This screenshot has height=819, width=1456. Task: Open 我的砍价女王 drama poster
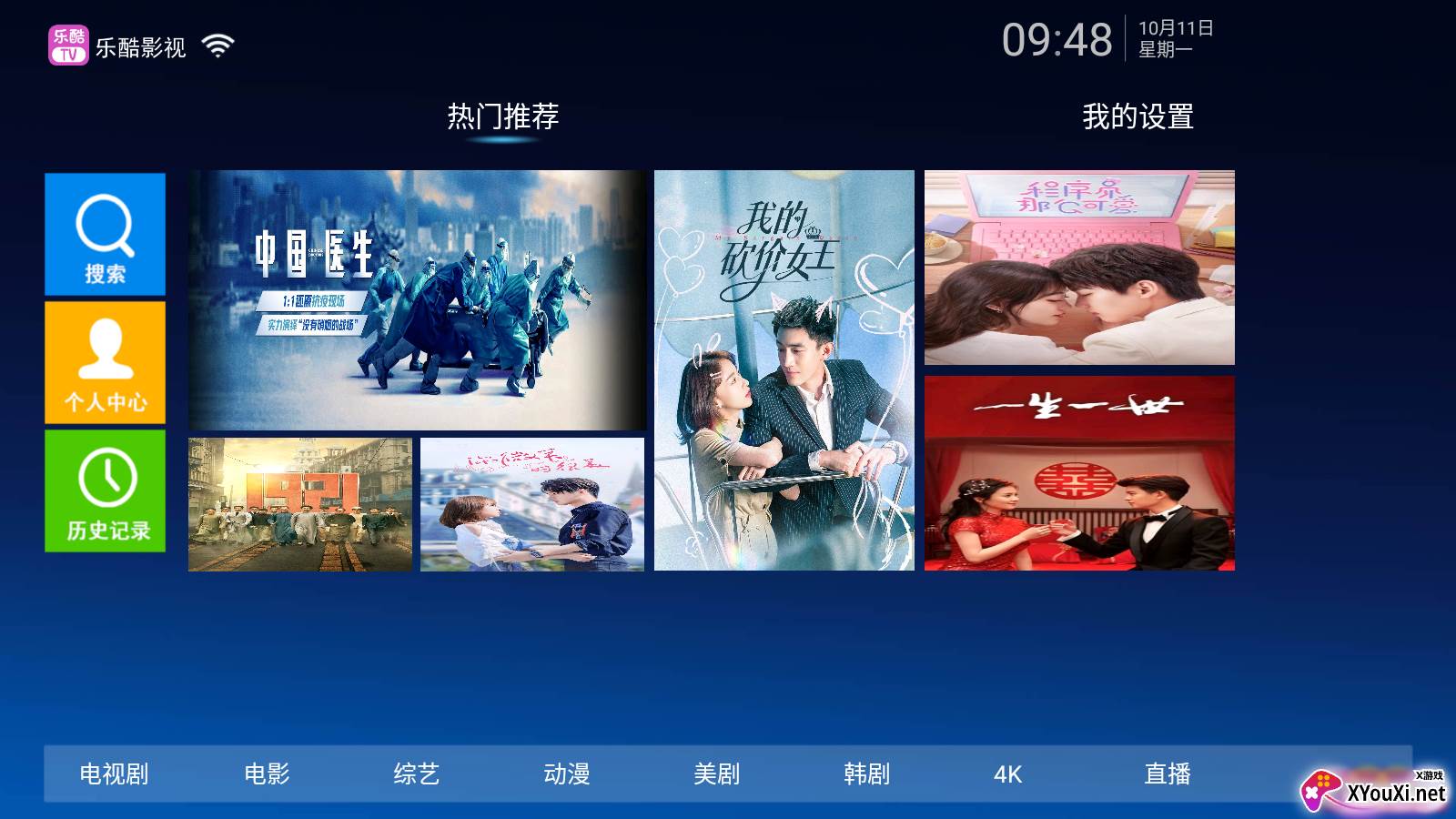(x=784, y=370)
